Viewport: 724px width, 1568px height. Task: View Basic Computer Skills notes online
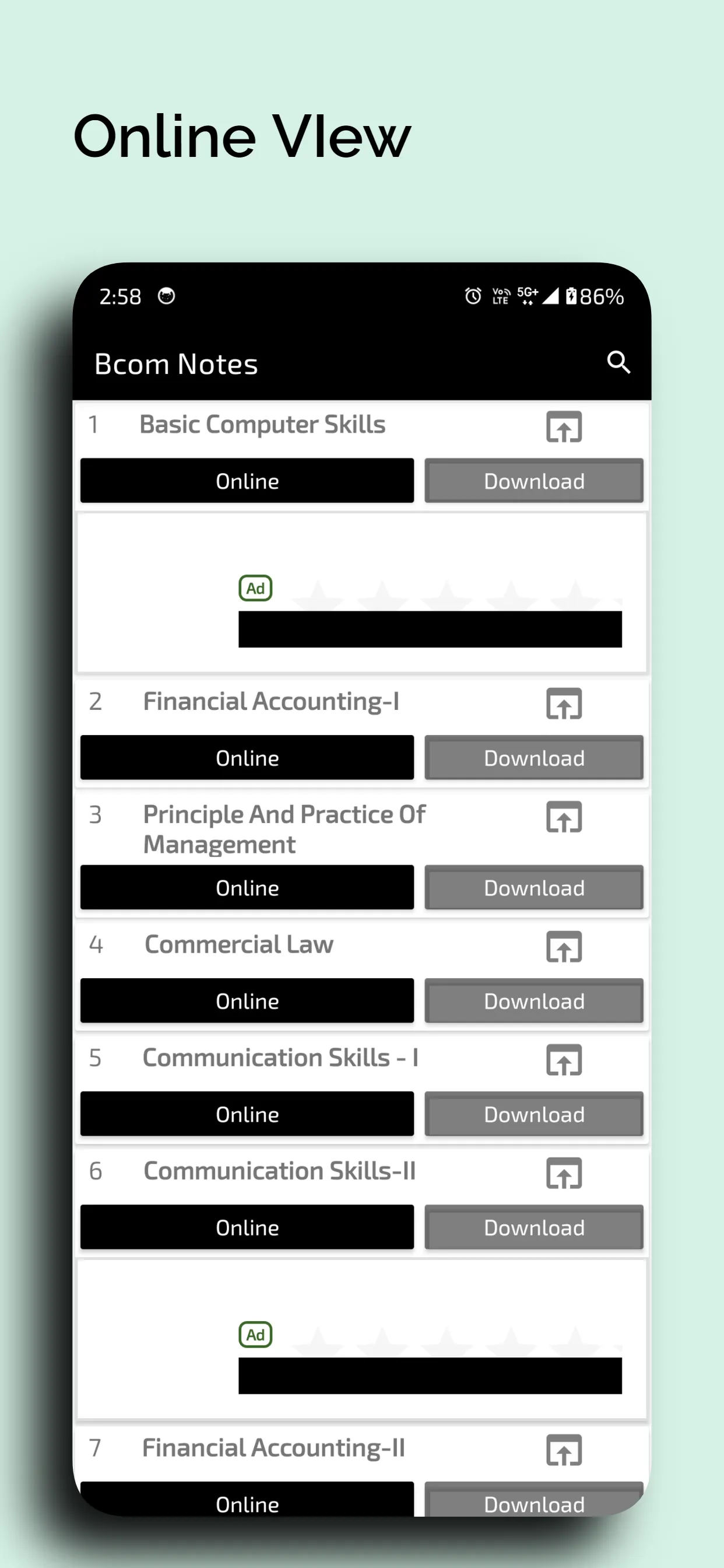coord(247,481)
